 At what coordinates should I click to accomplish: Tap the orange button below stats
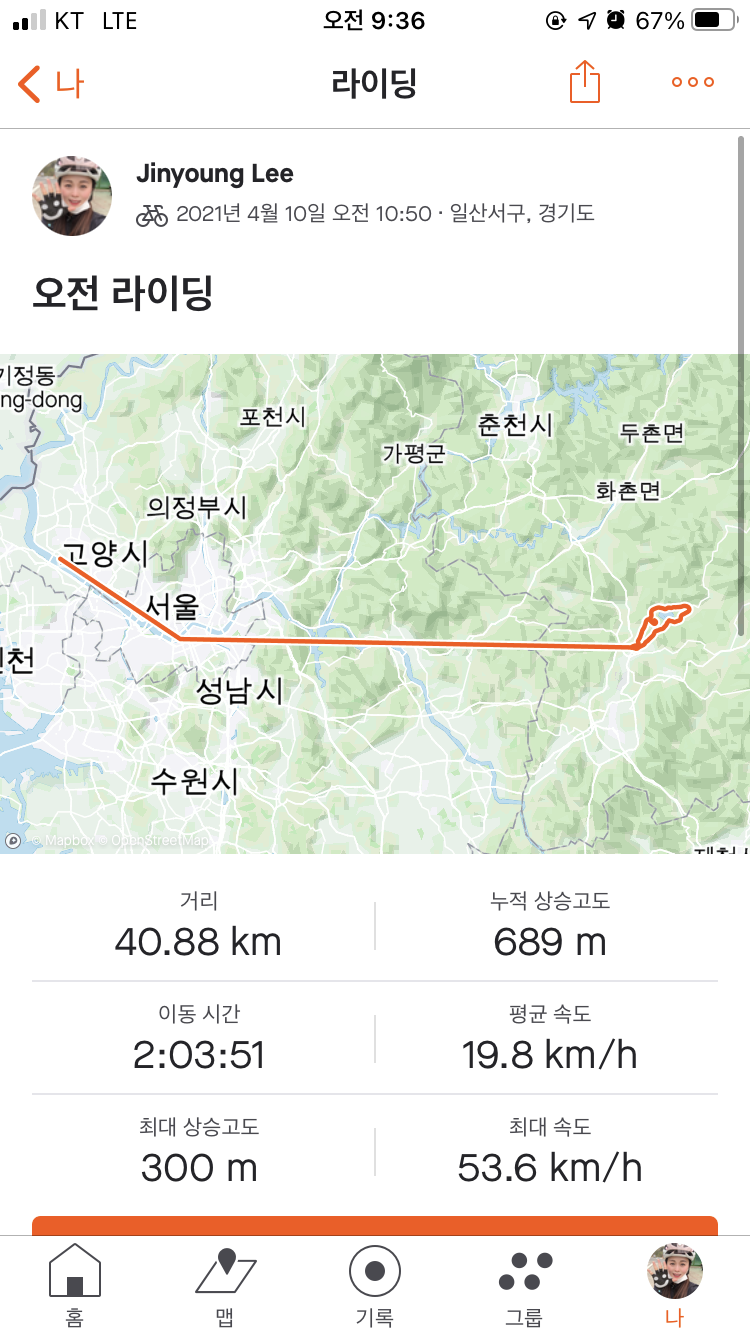pos(375,1226)
